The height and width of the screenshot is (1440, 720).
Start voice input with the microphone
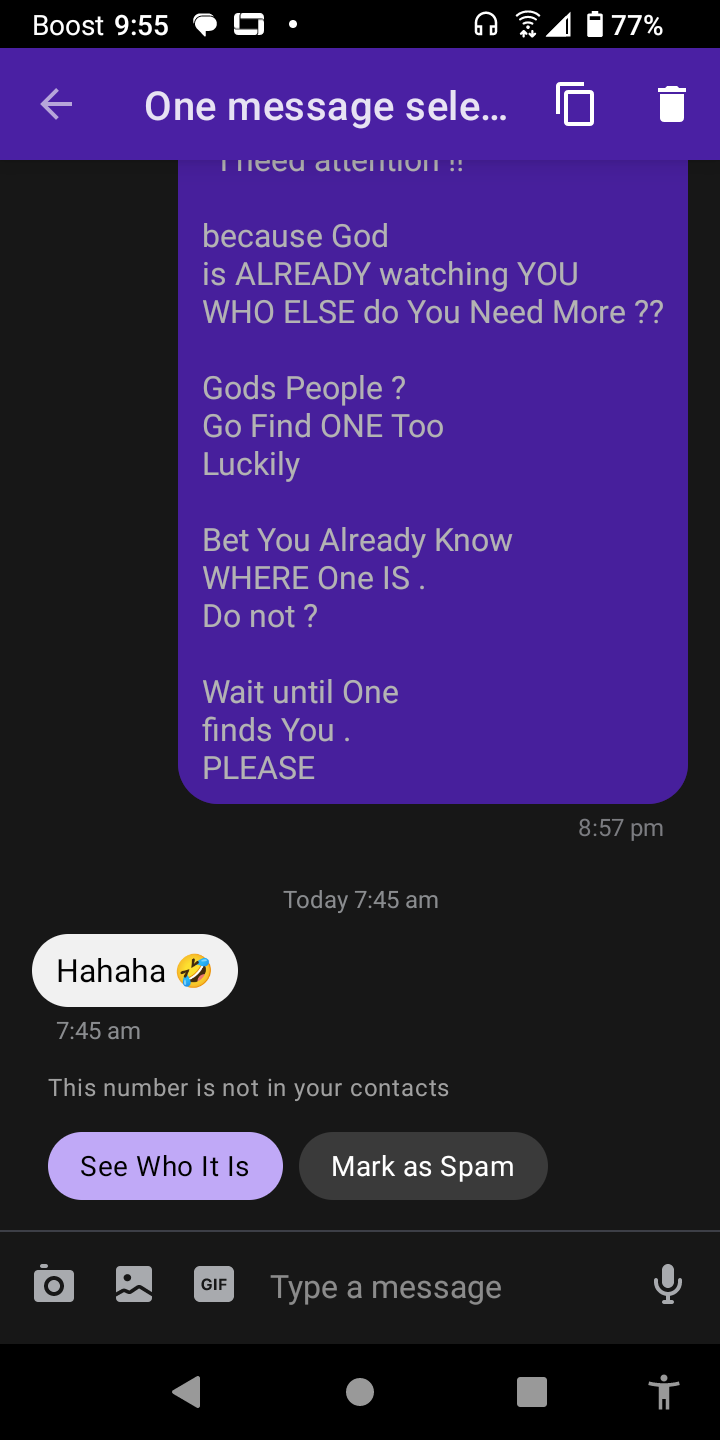tap(667, 1285)
